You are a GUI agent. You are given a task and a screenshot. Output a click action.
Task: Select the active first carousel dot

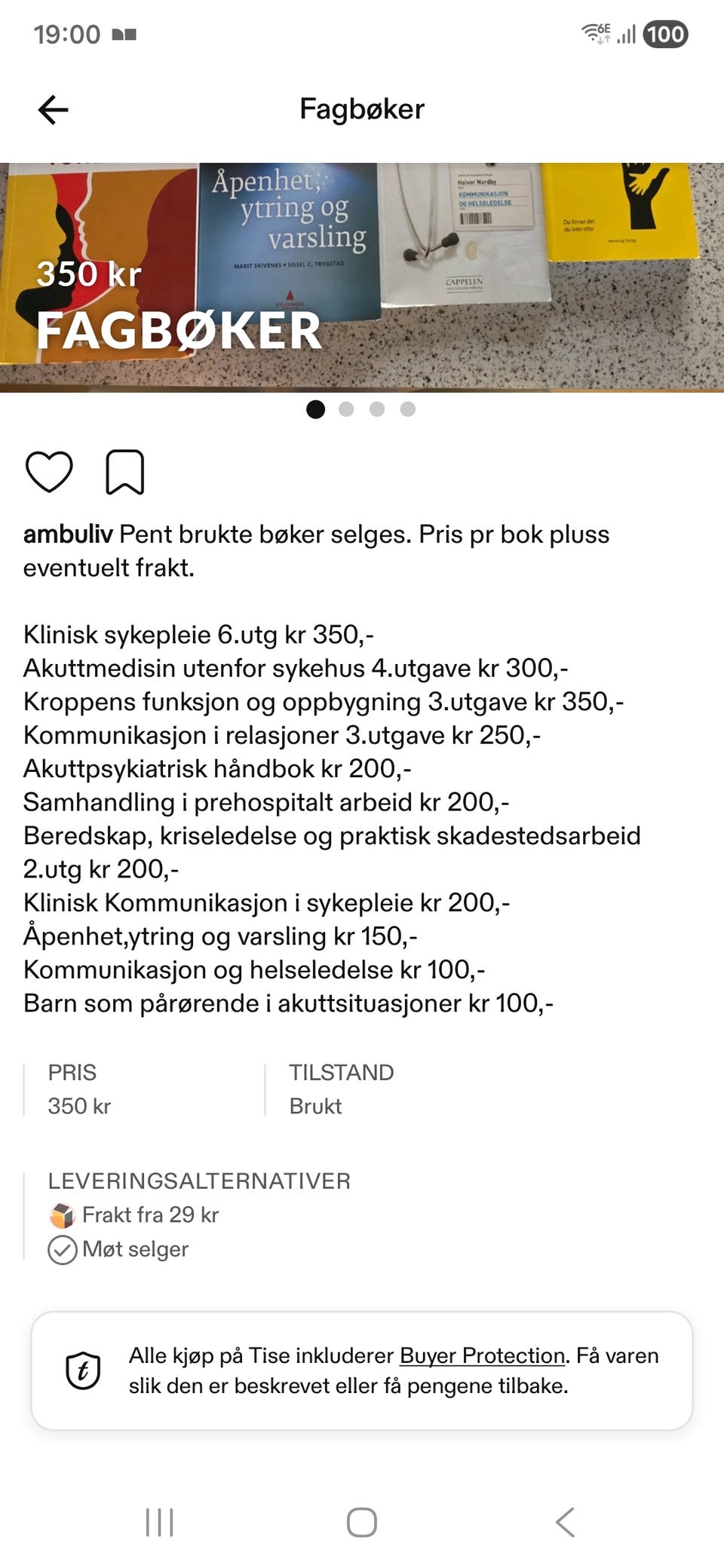pos(316,409)
